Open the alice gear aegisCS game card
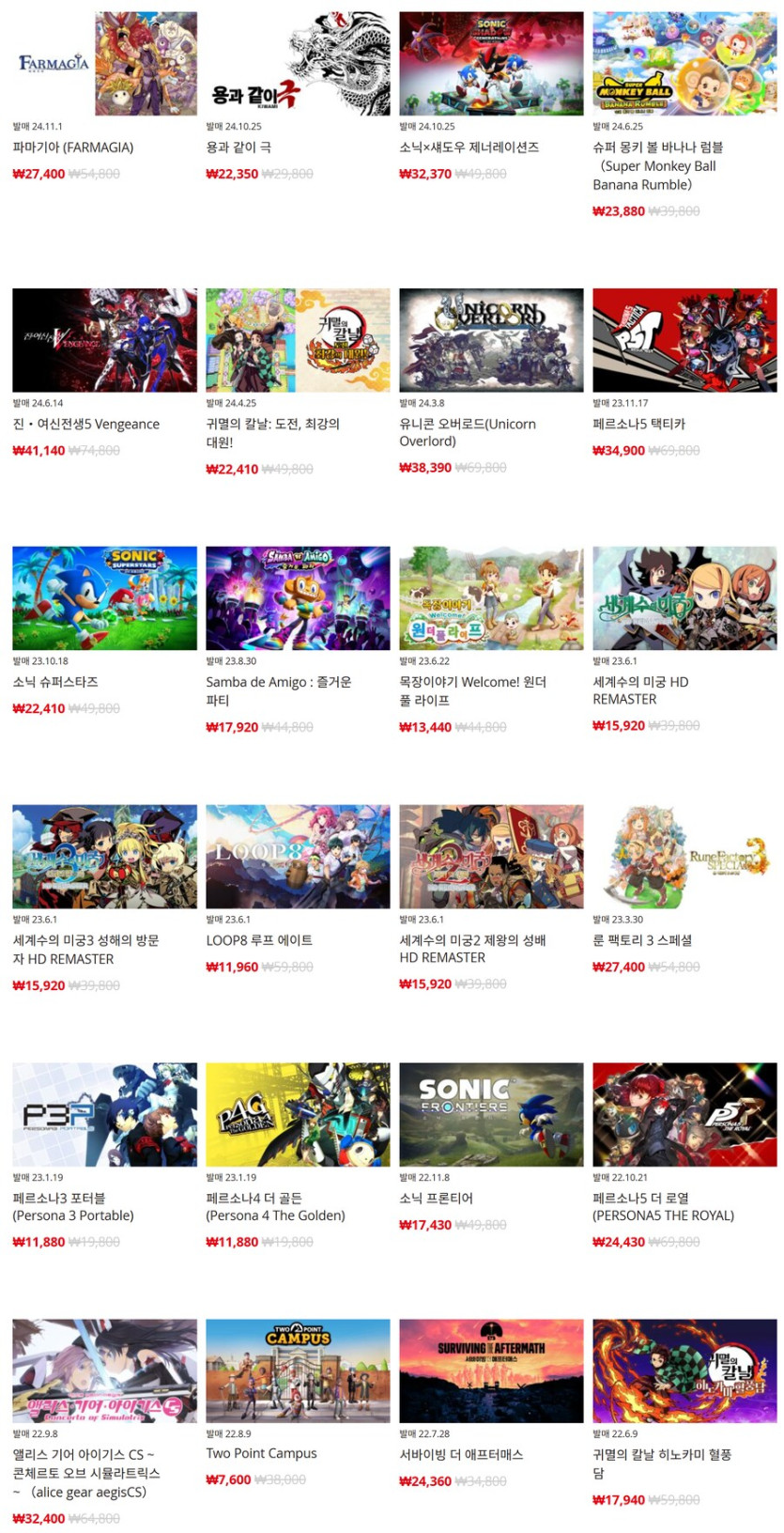Screen dimensions: 784x1533 104,1370
